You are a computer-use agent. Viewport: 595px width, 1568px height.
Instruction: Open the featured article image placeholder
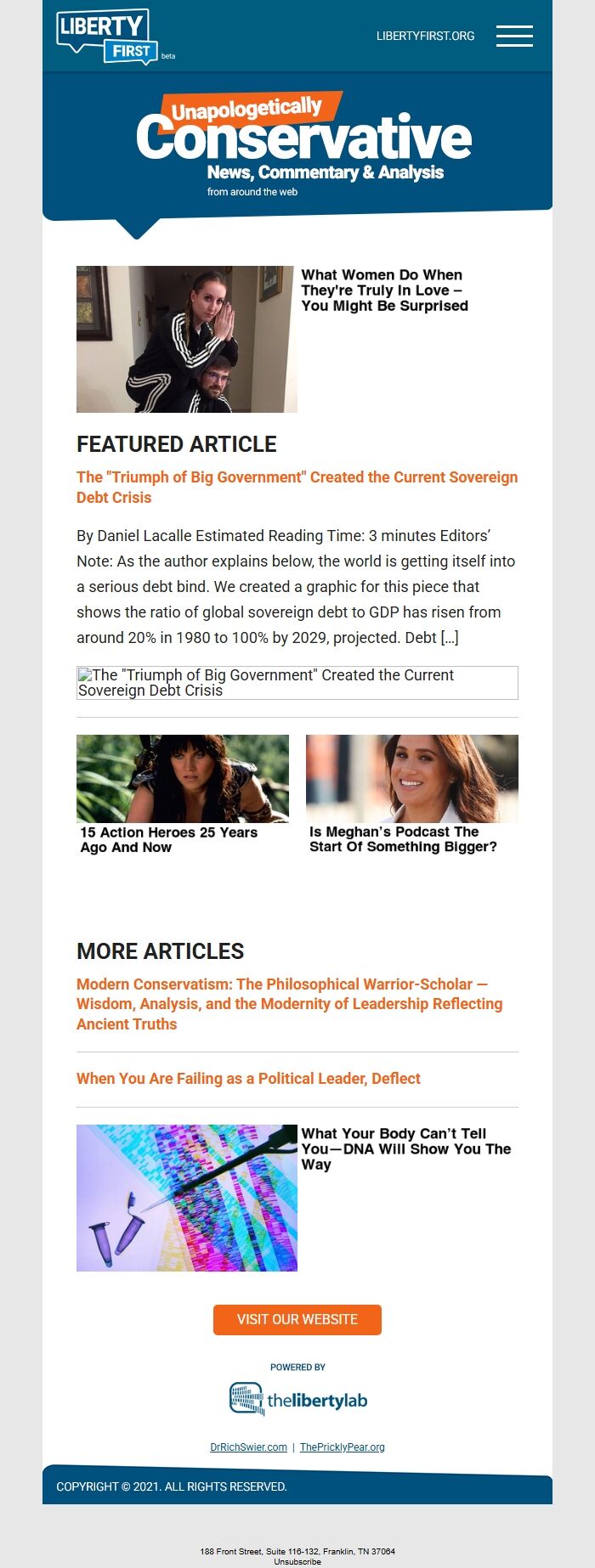(297, 683)
